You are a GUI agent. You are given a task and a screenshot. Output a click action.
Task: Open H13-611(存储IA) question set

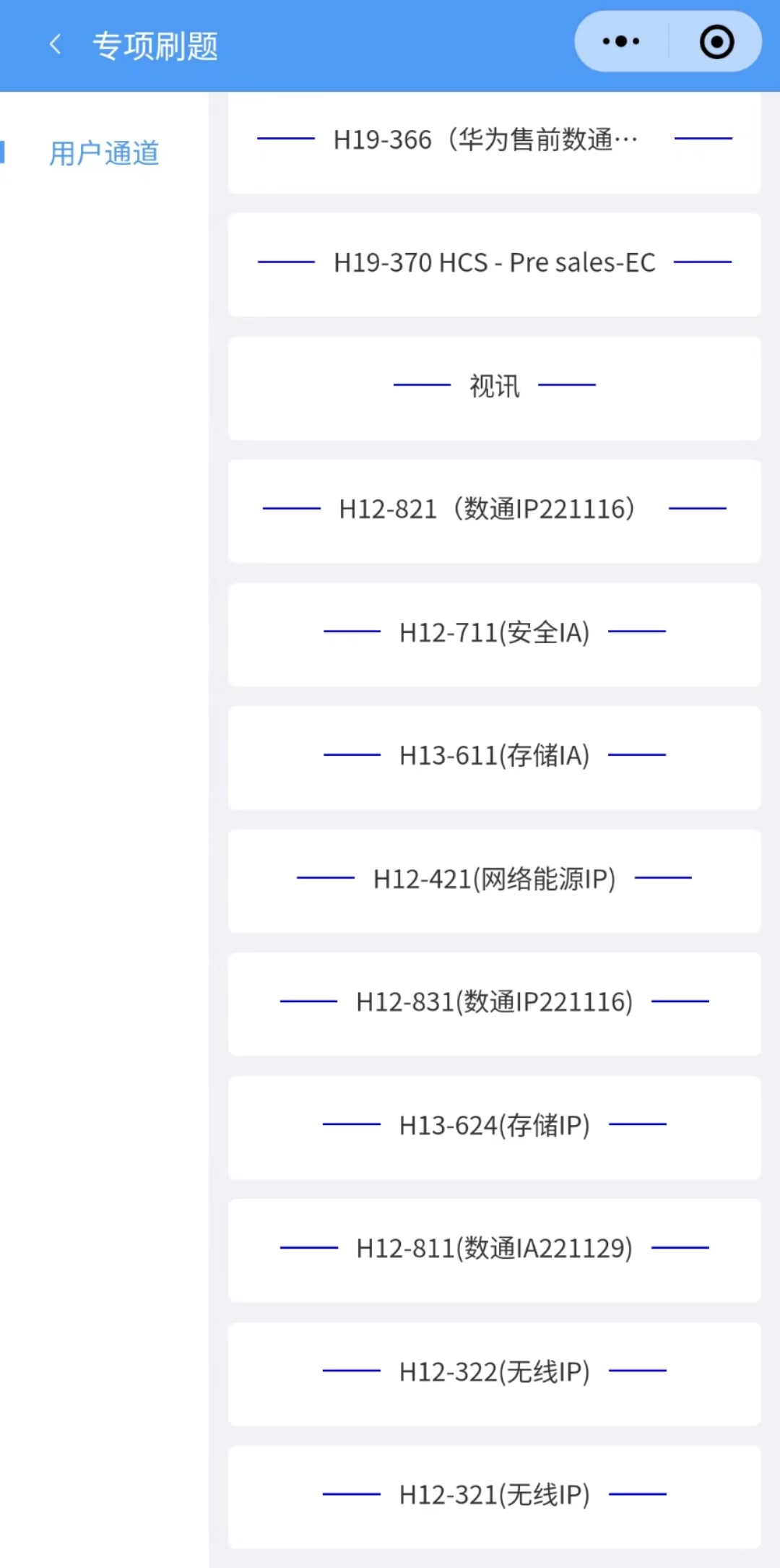pos(494,757)
